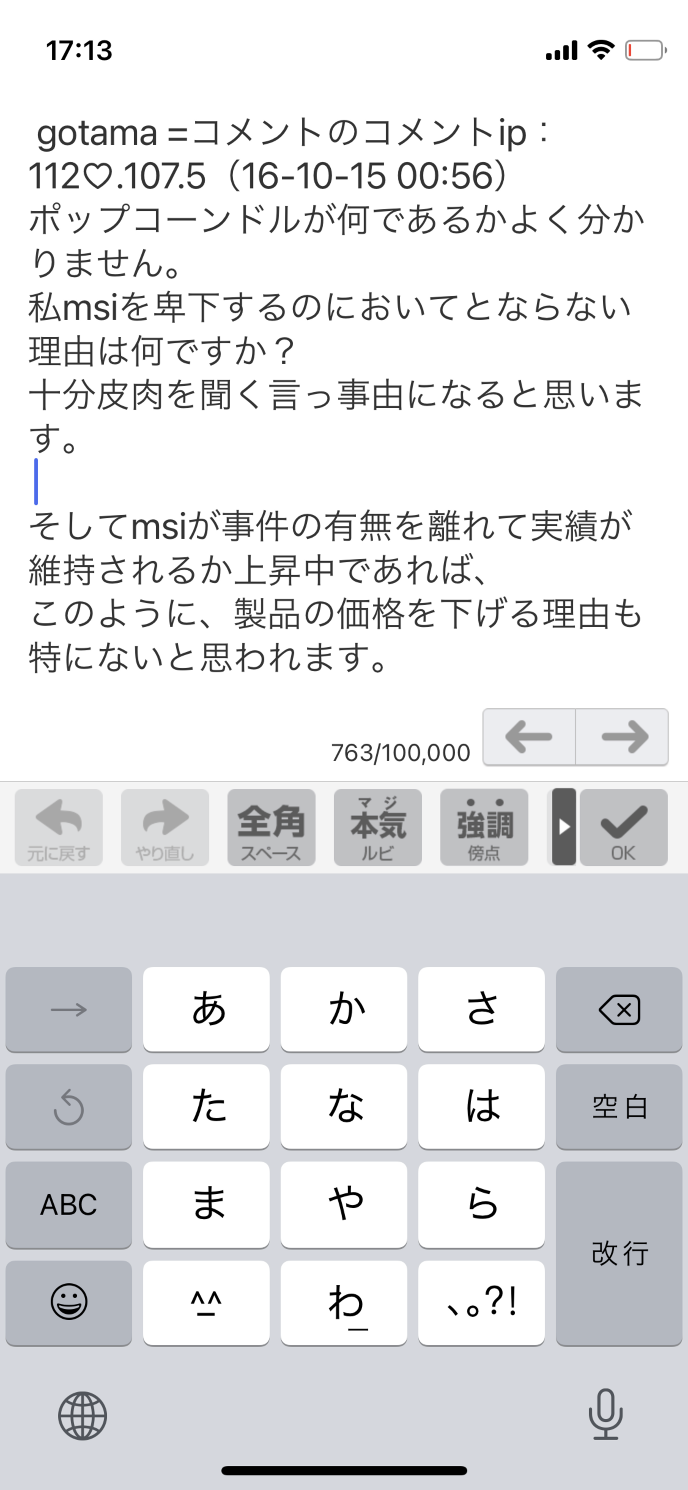
Task: Tap the punctuation key 、。?!
Action: [x=481, y=1302]
